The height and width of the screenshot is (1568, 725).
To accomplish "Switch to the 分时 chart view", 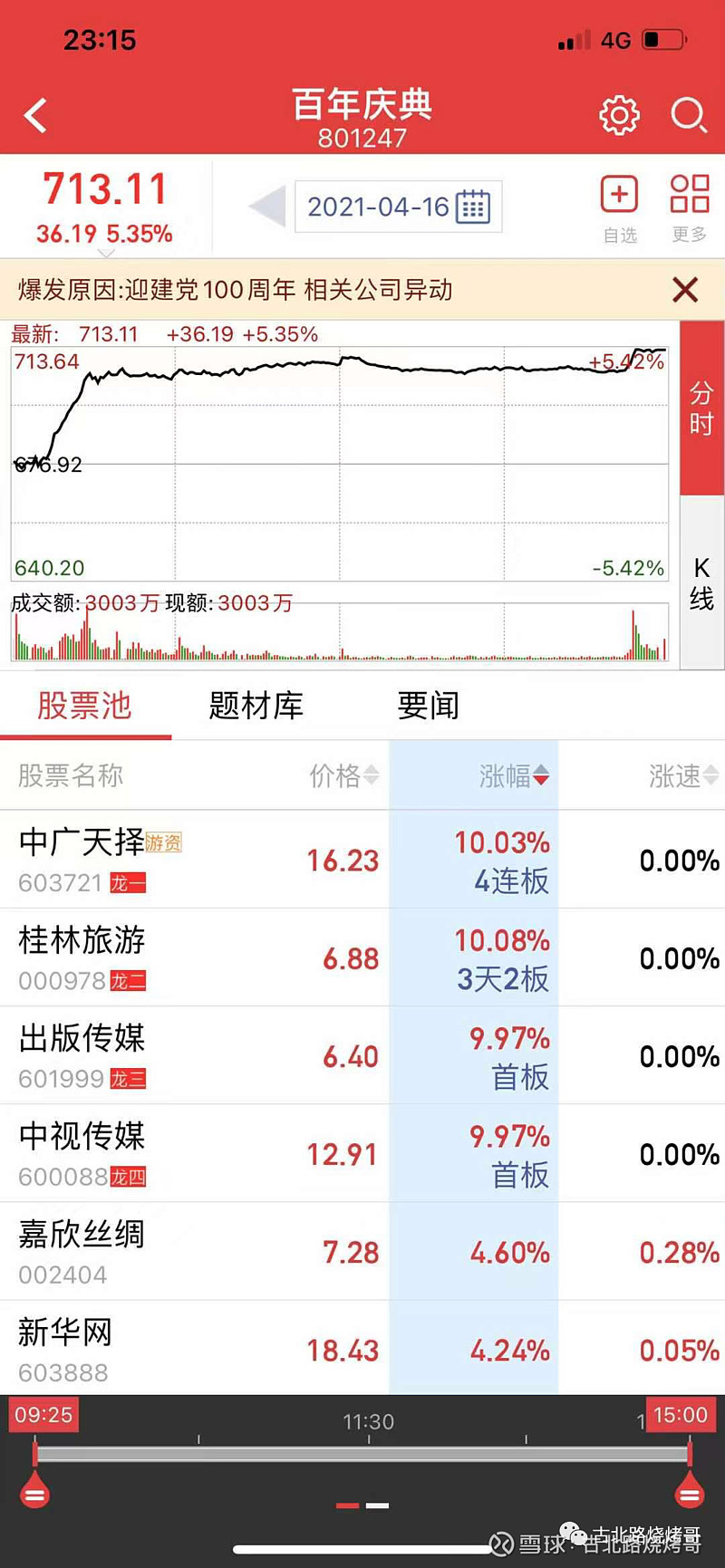I will 701,408.
